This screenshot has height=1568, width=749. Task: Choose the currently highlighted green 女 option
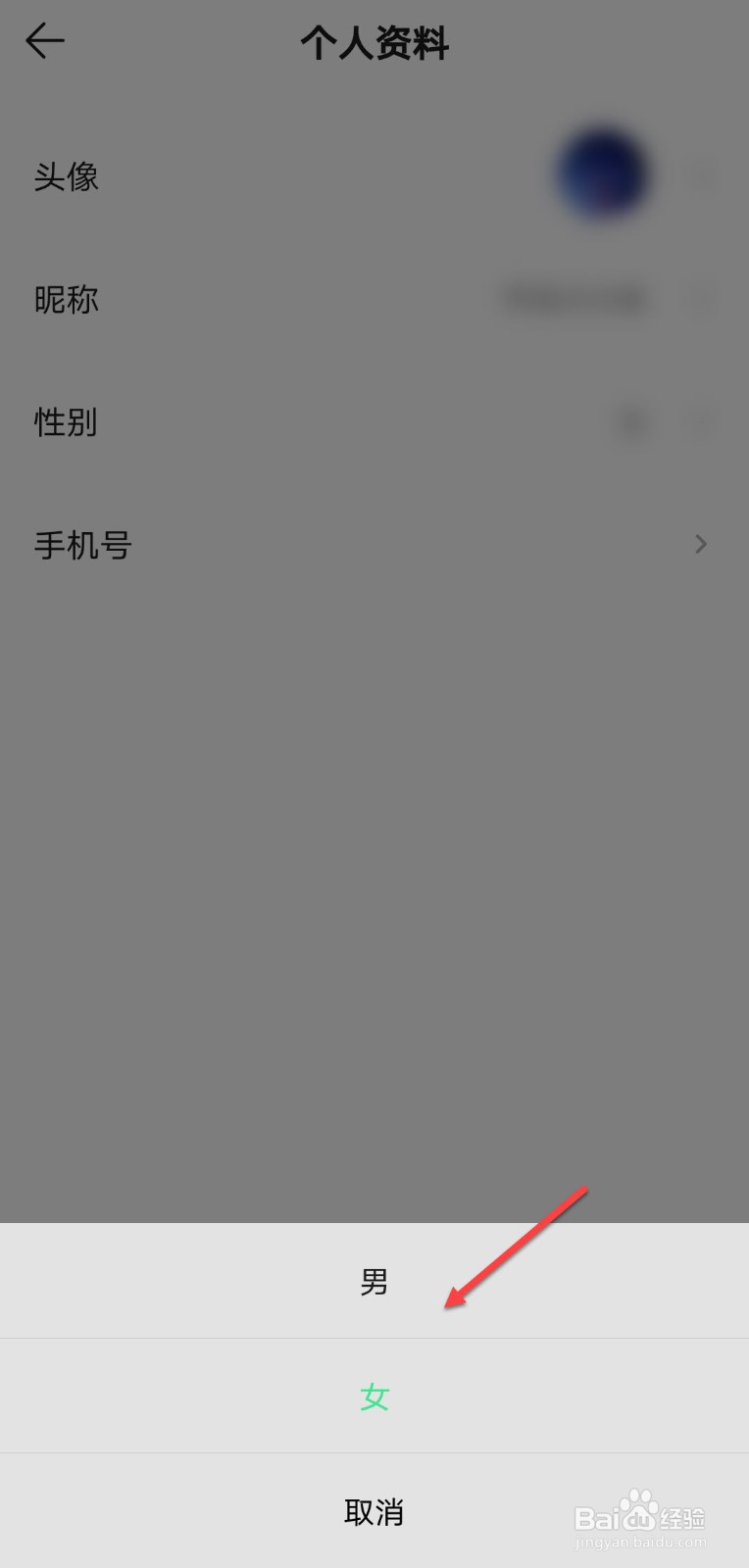[x=374, y=1396]
